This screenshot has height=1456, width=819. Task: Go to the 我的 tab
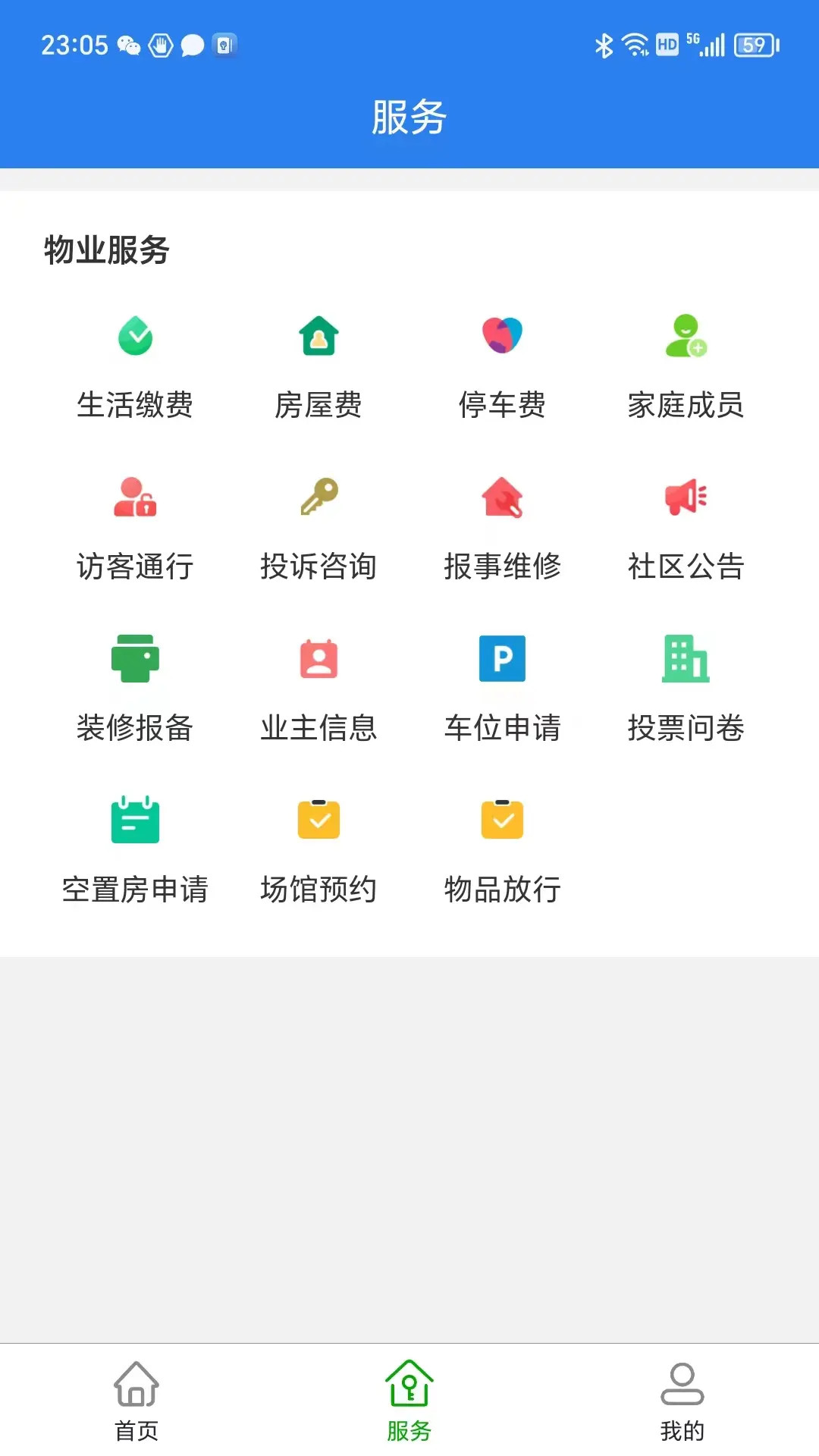682,1400
